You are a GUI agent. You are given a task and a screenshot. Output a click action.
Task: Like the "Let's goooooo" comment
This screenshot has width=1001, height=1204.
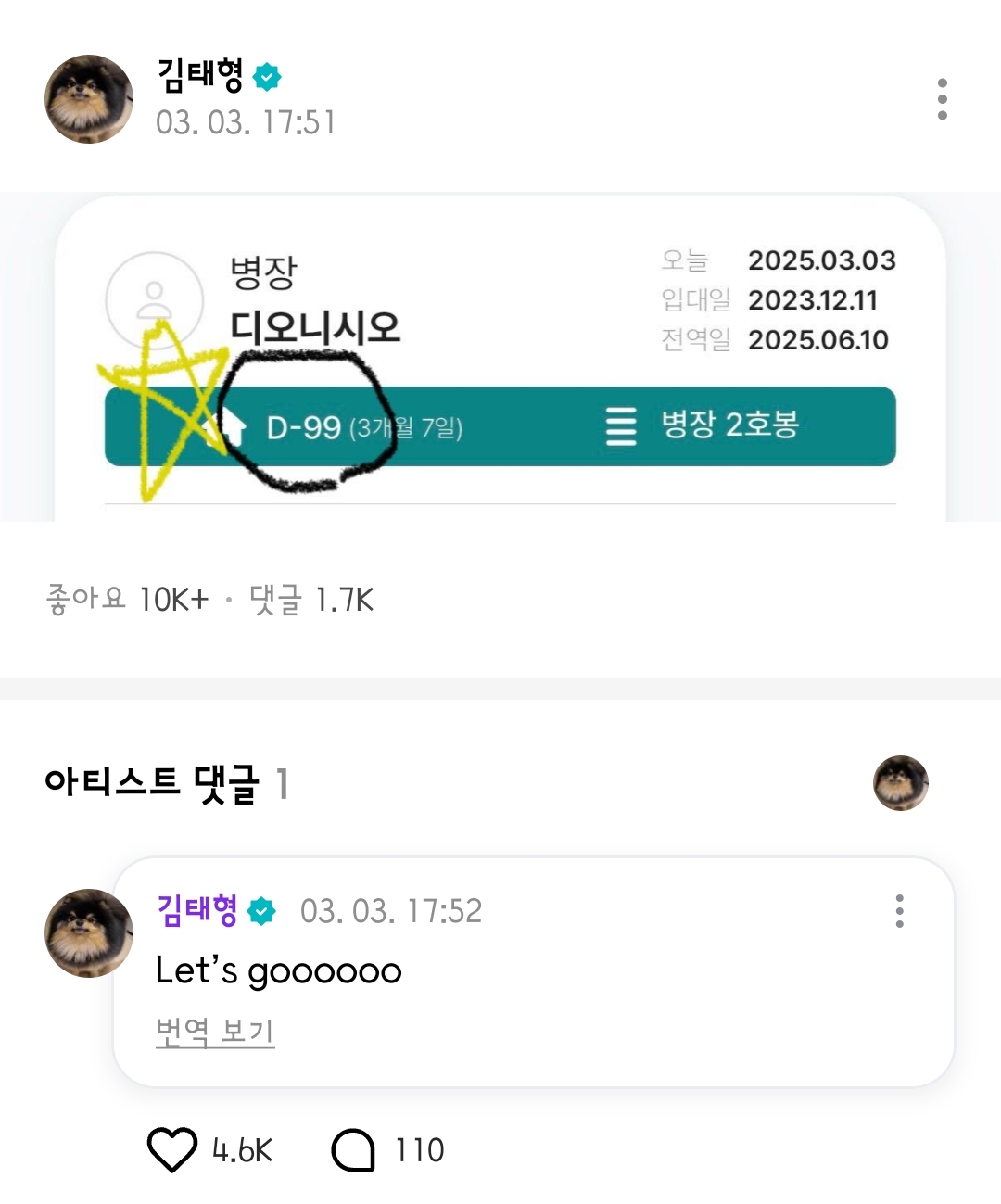(x=172, y=1149)
